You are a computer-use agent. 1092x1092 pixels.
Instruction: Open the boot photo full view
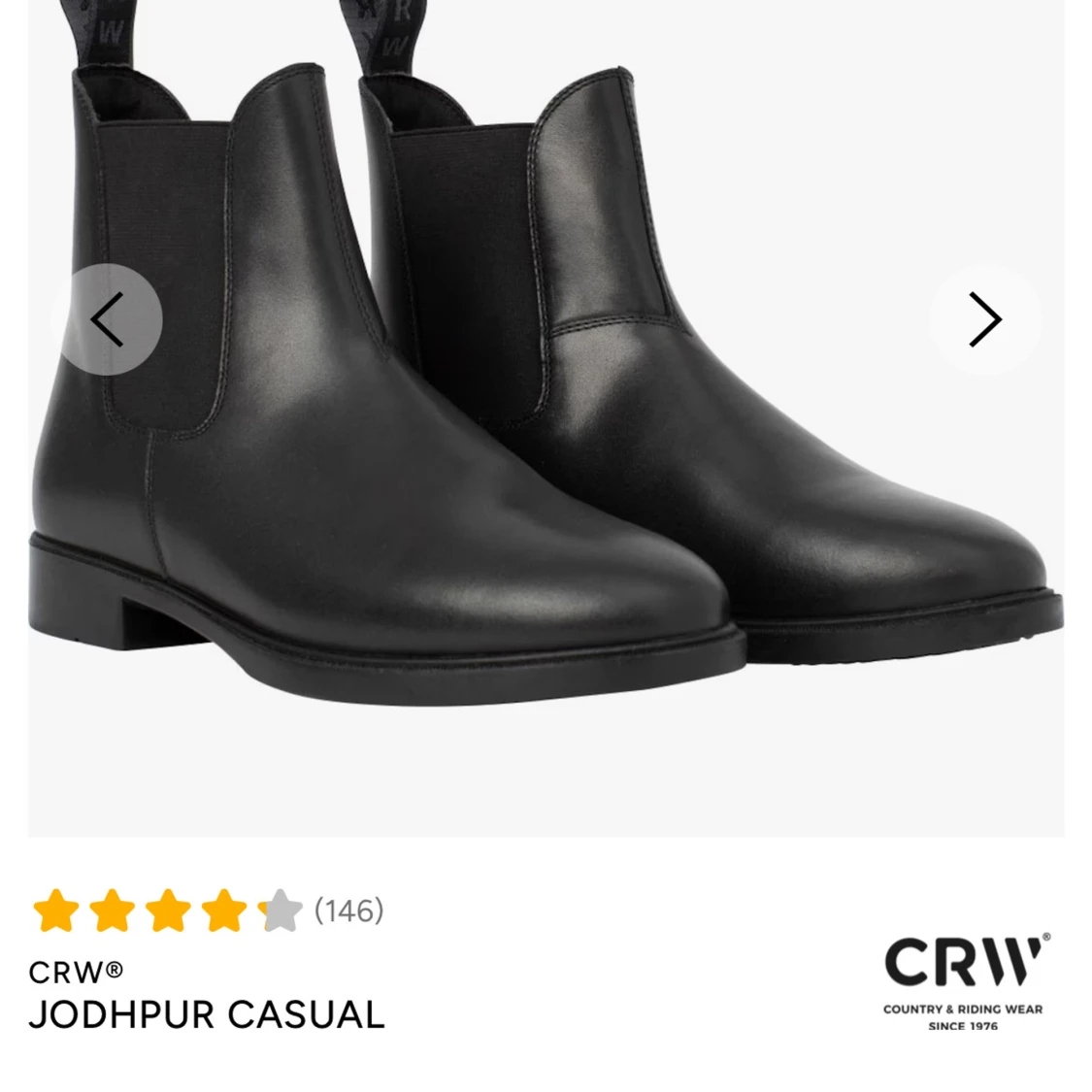[x=544, y=485]
